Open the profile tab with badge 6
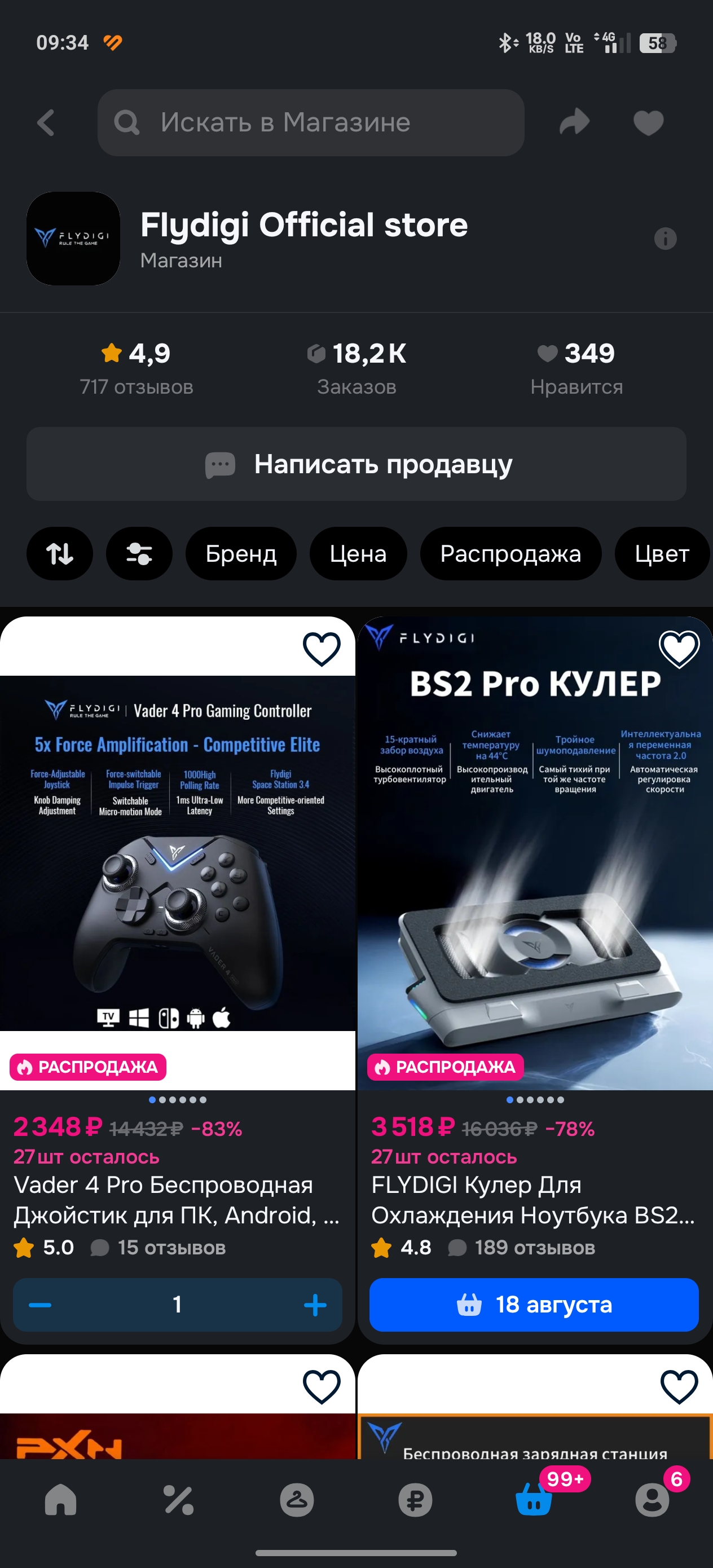This screenshot has height=1568, width=713. point(652,1499)
